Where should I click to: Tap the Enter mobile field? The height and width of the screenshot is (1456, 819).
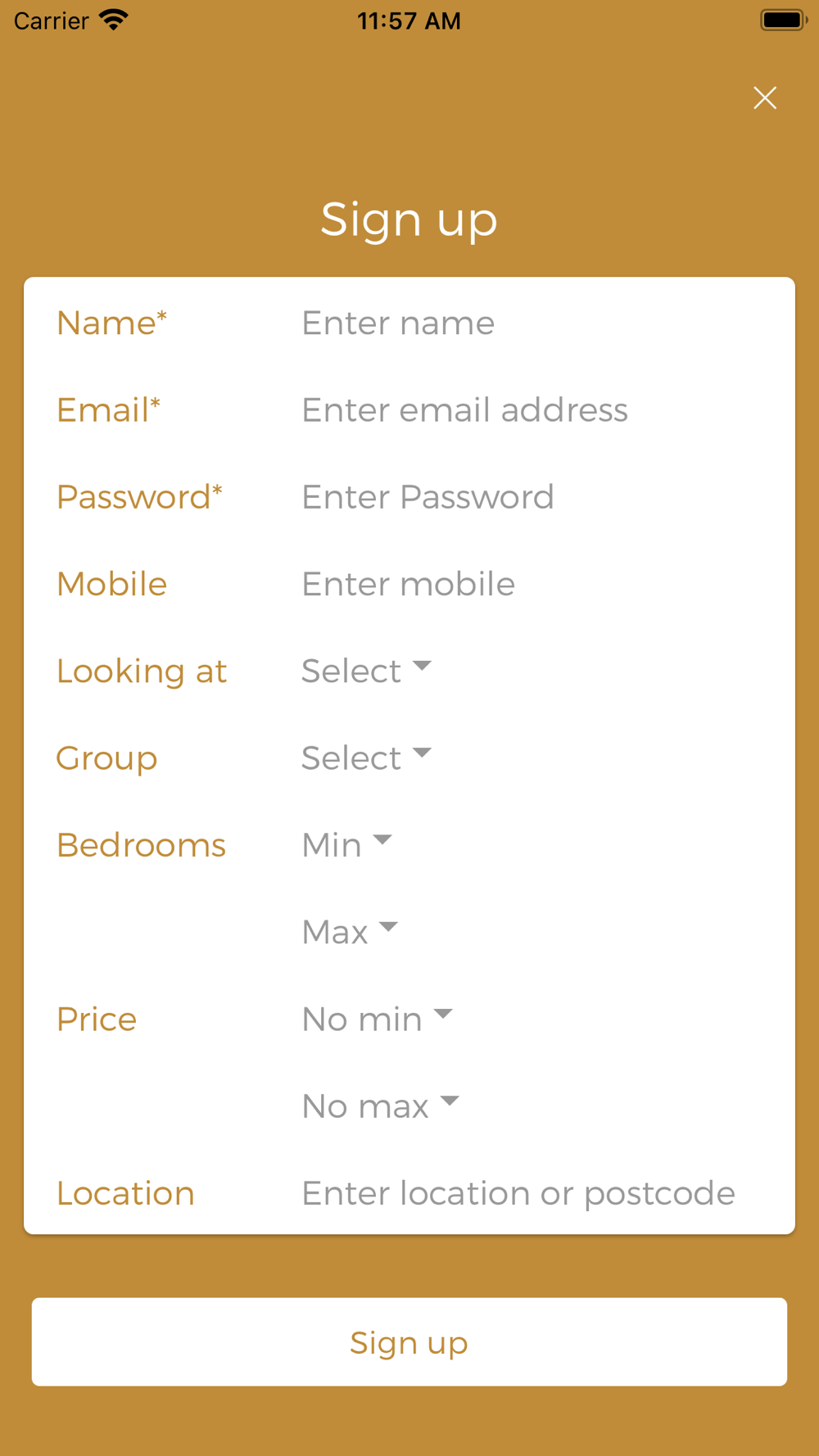click(532, 584)
